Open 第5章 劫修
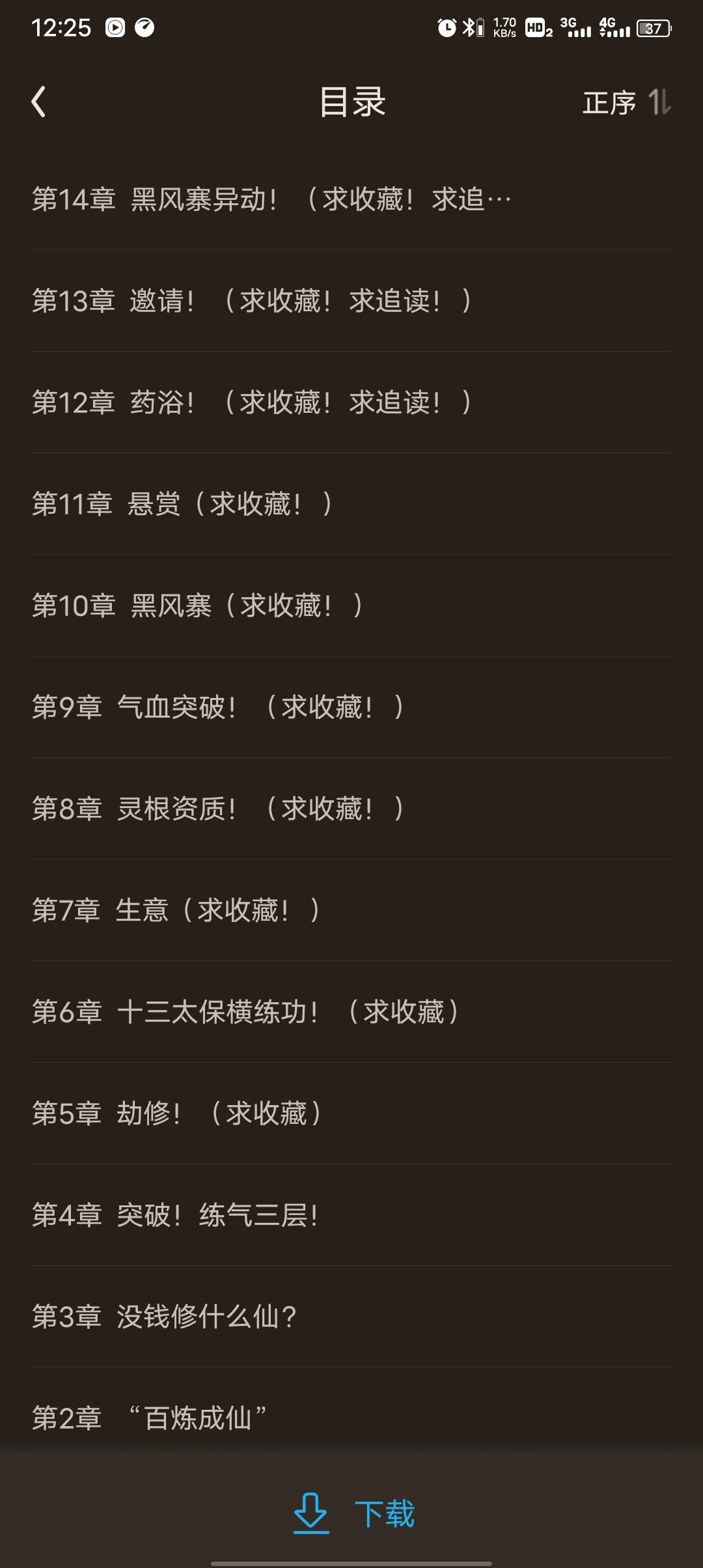 tap(351, 1113)
